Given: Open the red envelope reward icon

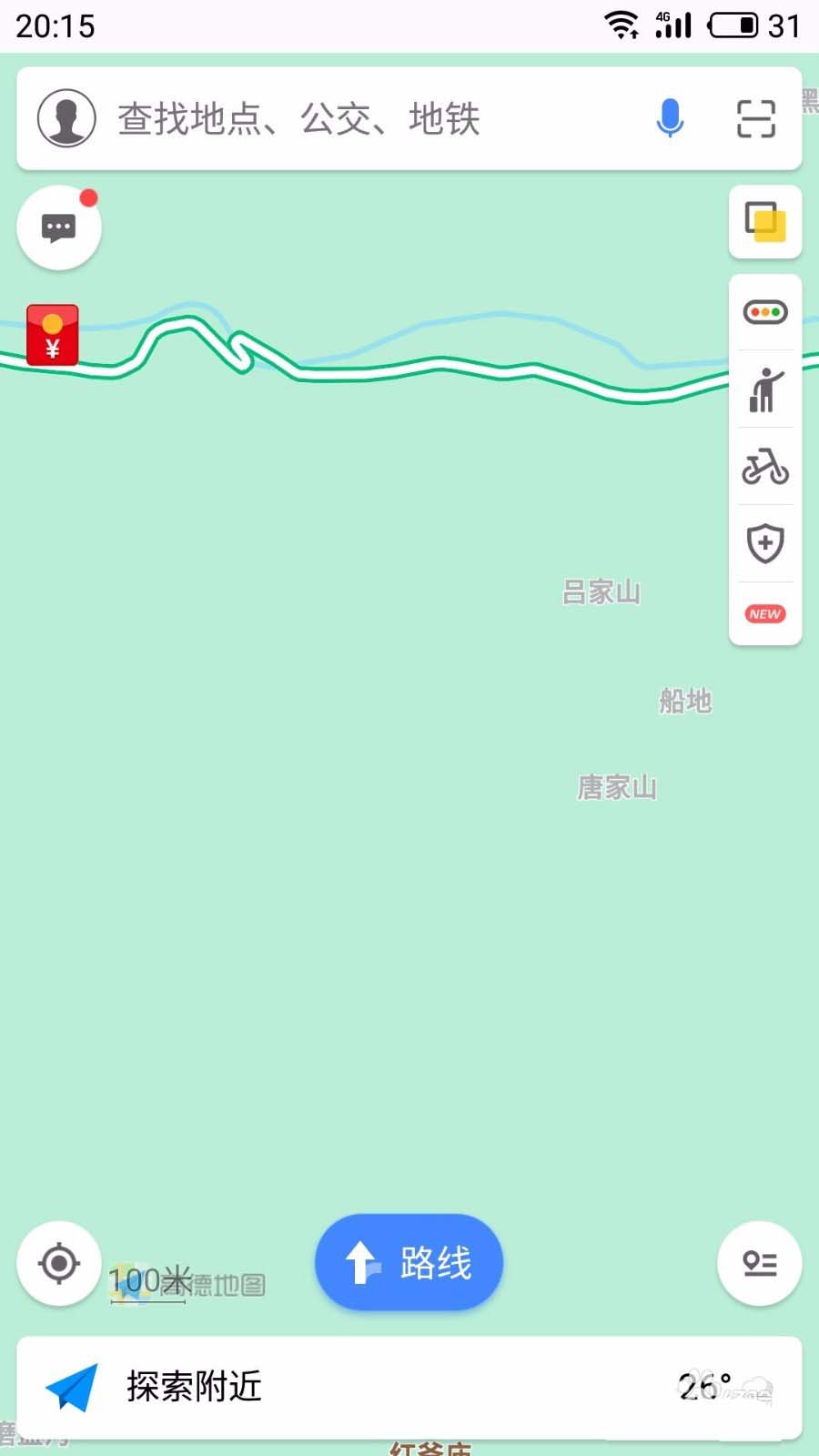Looking at the screenshot, I should pos(53,335).
